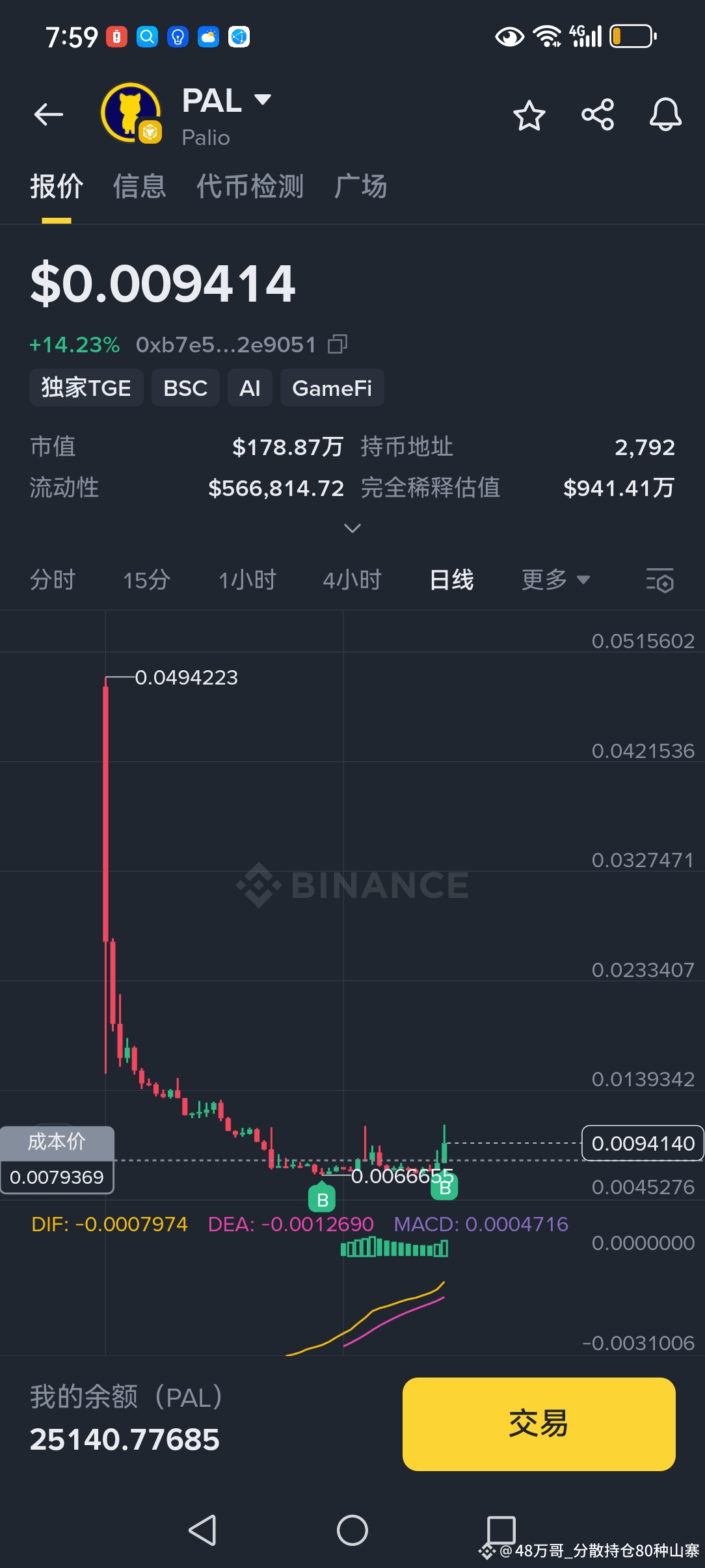Open chart indicator settings icon
Viewport: 705px width, 1568px height.
pos(659,580)
